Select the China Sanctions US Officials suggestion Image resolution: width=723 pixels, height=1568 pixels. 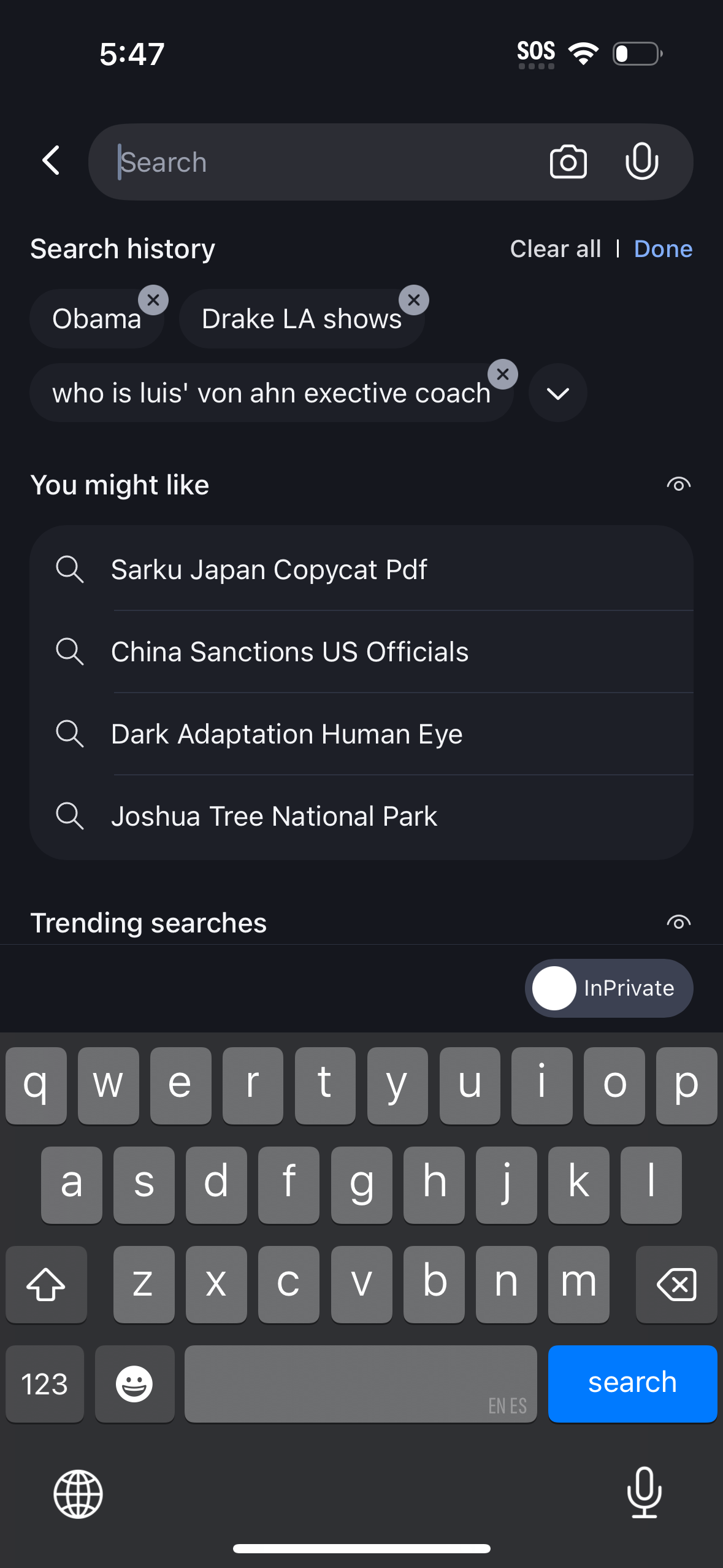click(289, 651)
